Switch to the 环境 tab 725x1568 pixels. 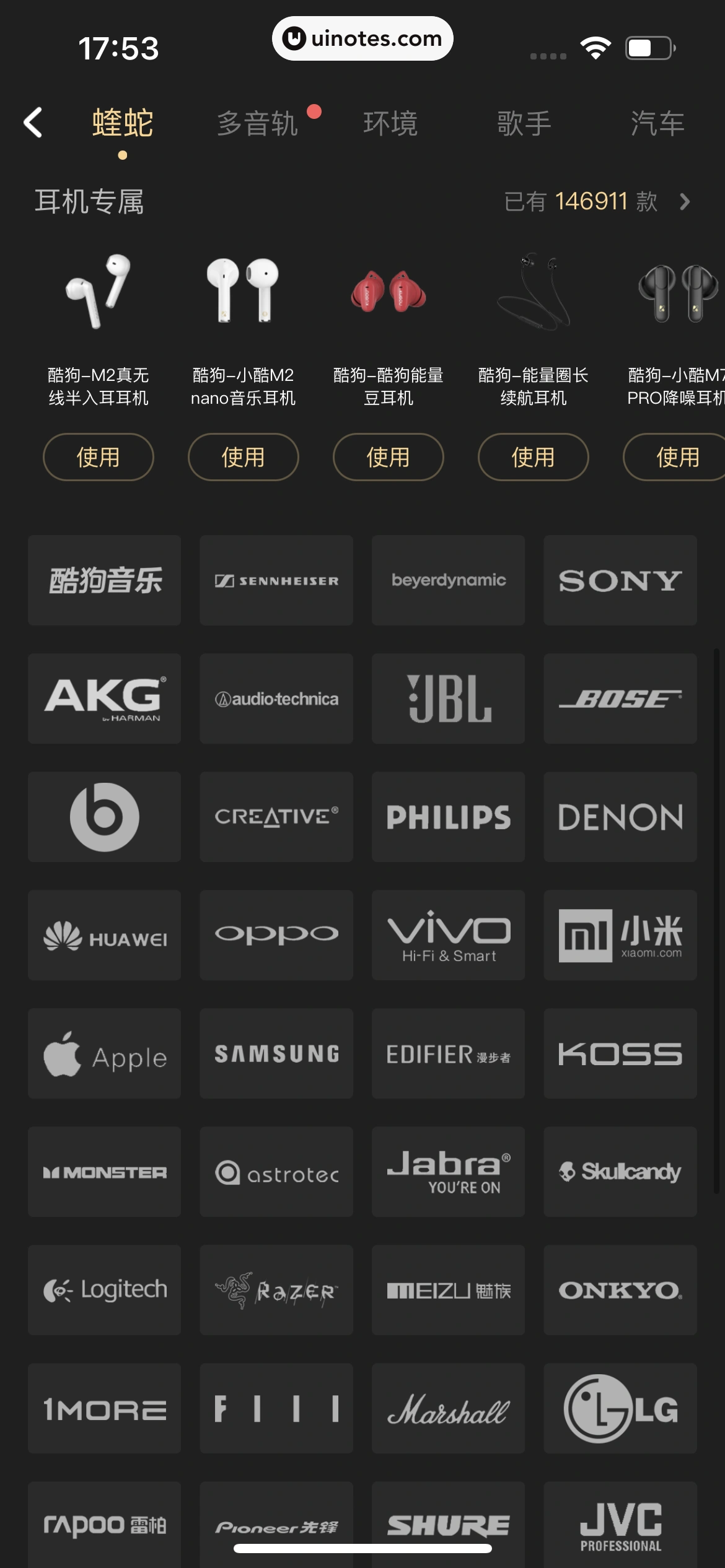(x=390, y=123)
